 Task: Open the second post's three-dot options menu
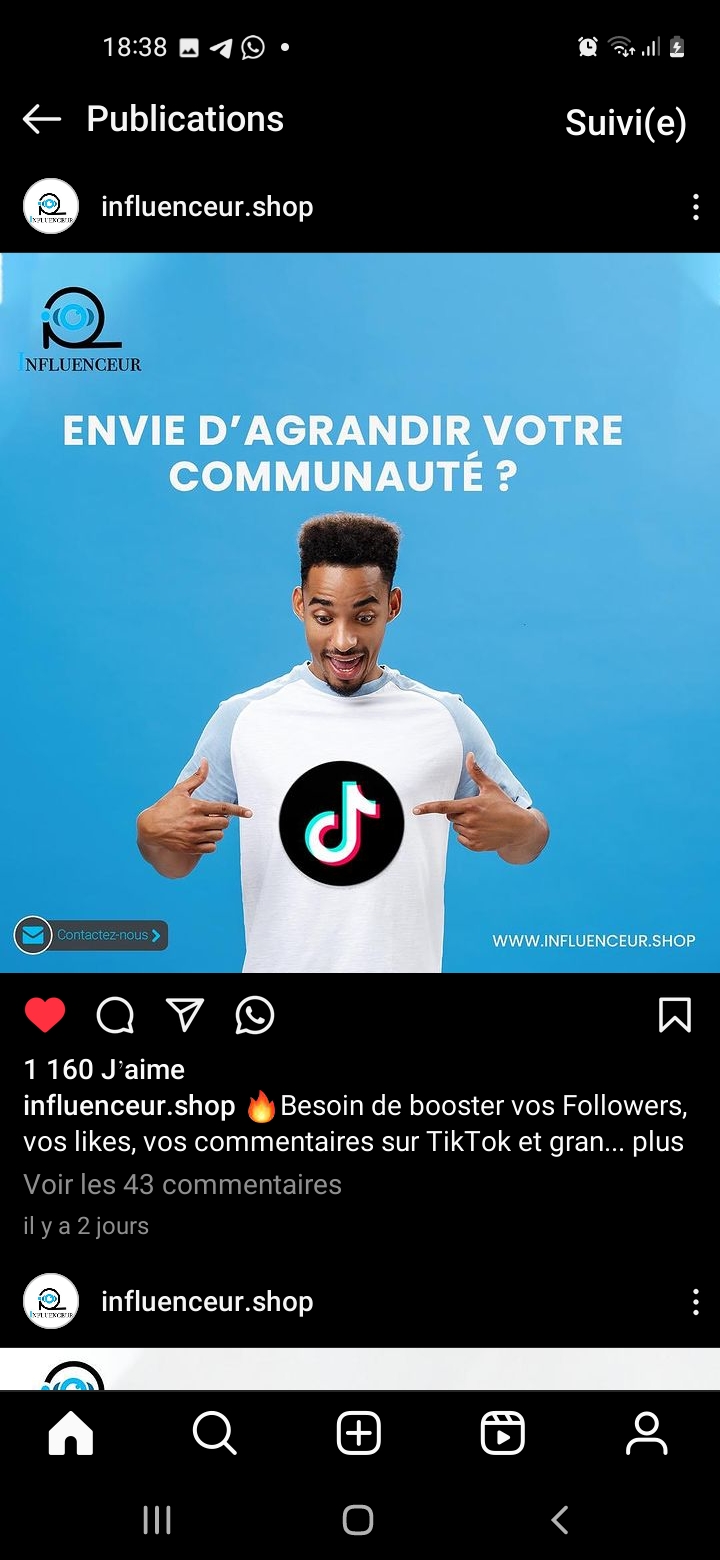click(695, 1301)
